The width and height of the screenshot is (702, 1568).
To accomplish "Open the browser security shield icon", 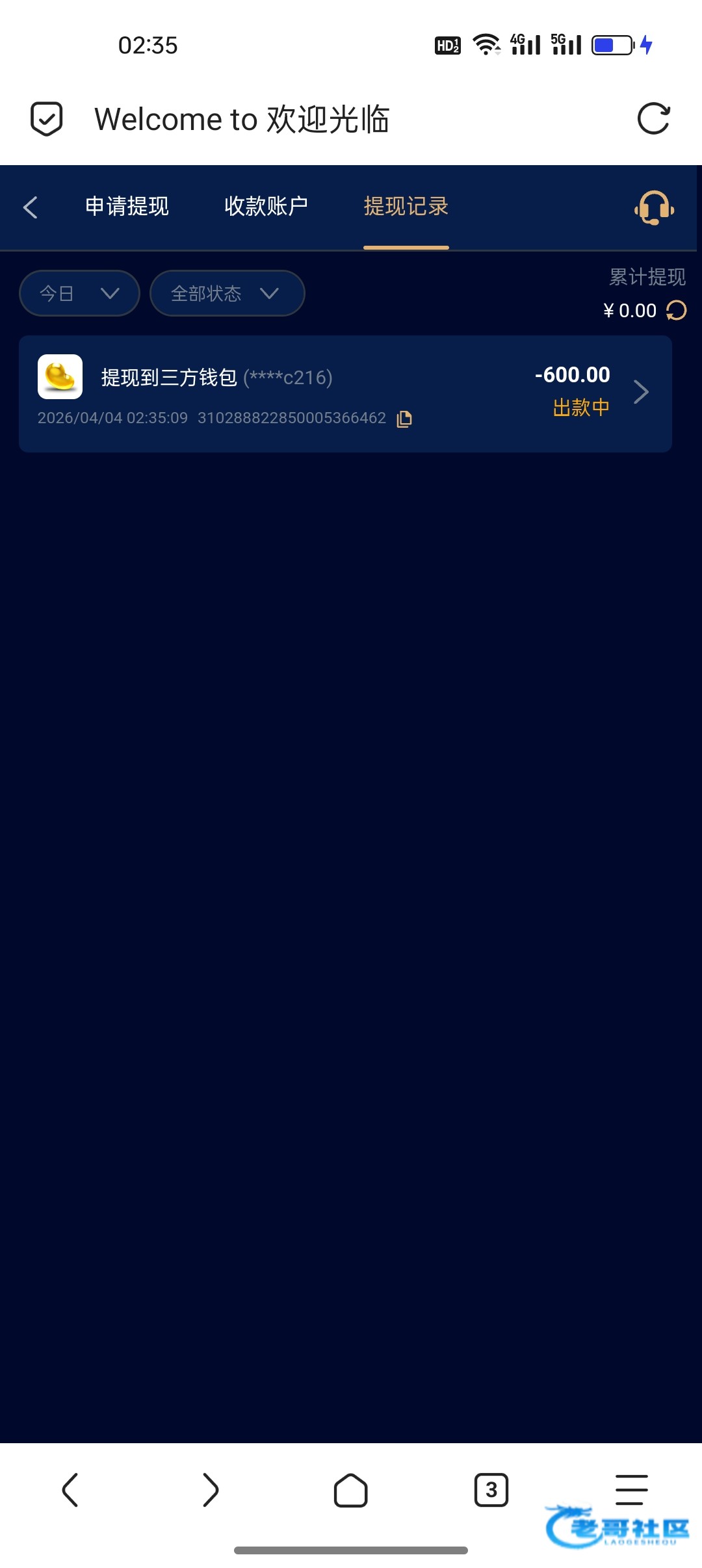I will point(47,119).
